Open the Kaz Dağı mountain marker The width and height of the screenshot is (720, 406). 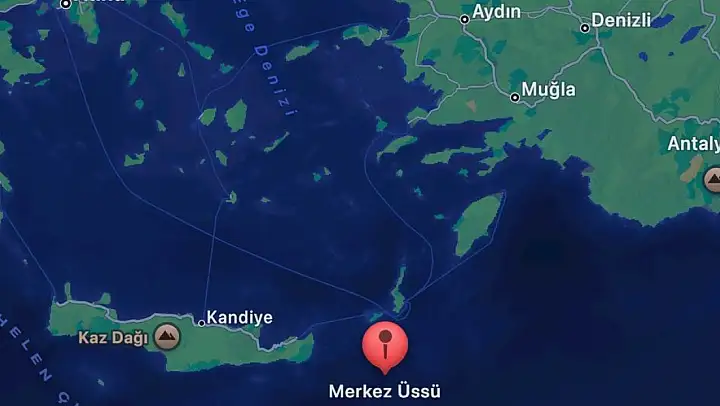pyautogui.click(x=168, y=337)
